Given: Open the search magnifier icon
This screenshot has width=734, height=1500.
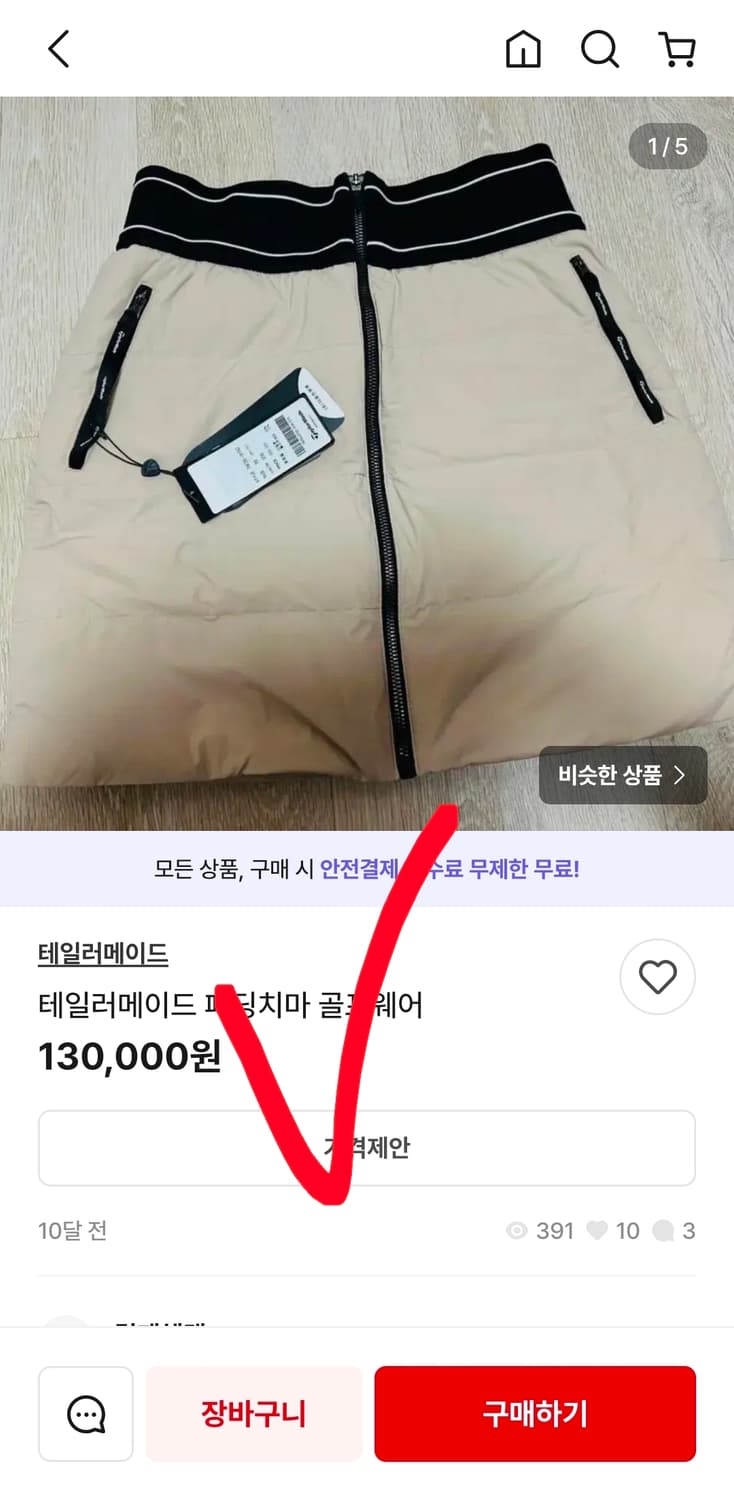Looking at the screenshot, I should (599, 48).
